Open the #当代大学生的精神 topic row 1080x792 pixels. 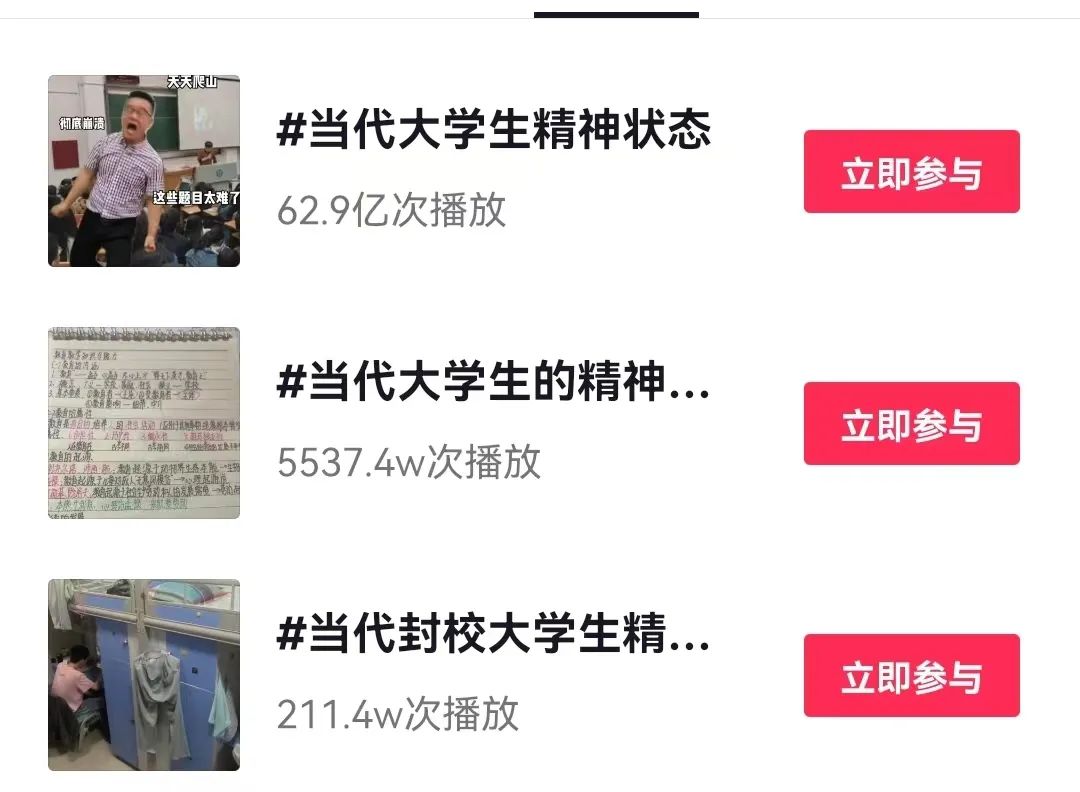tap(494, 383)
